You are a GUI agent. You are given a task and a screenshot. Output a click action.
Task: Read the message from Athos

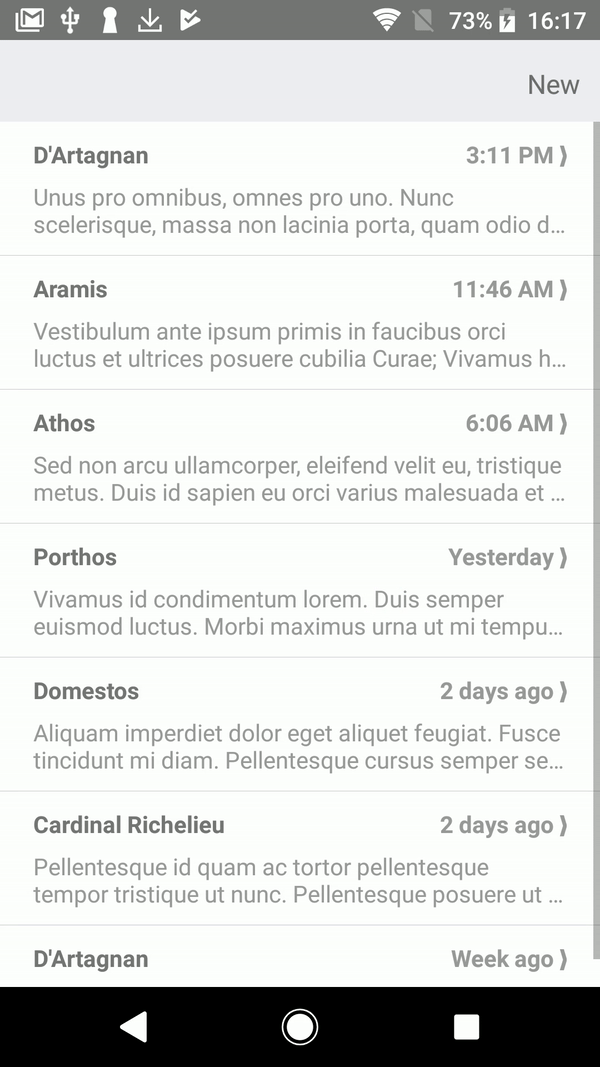tap(298, 457)
